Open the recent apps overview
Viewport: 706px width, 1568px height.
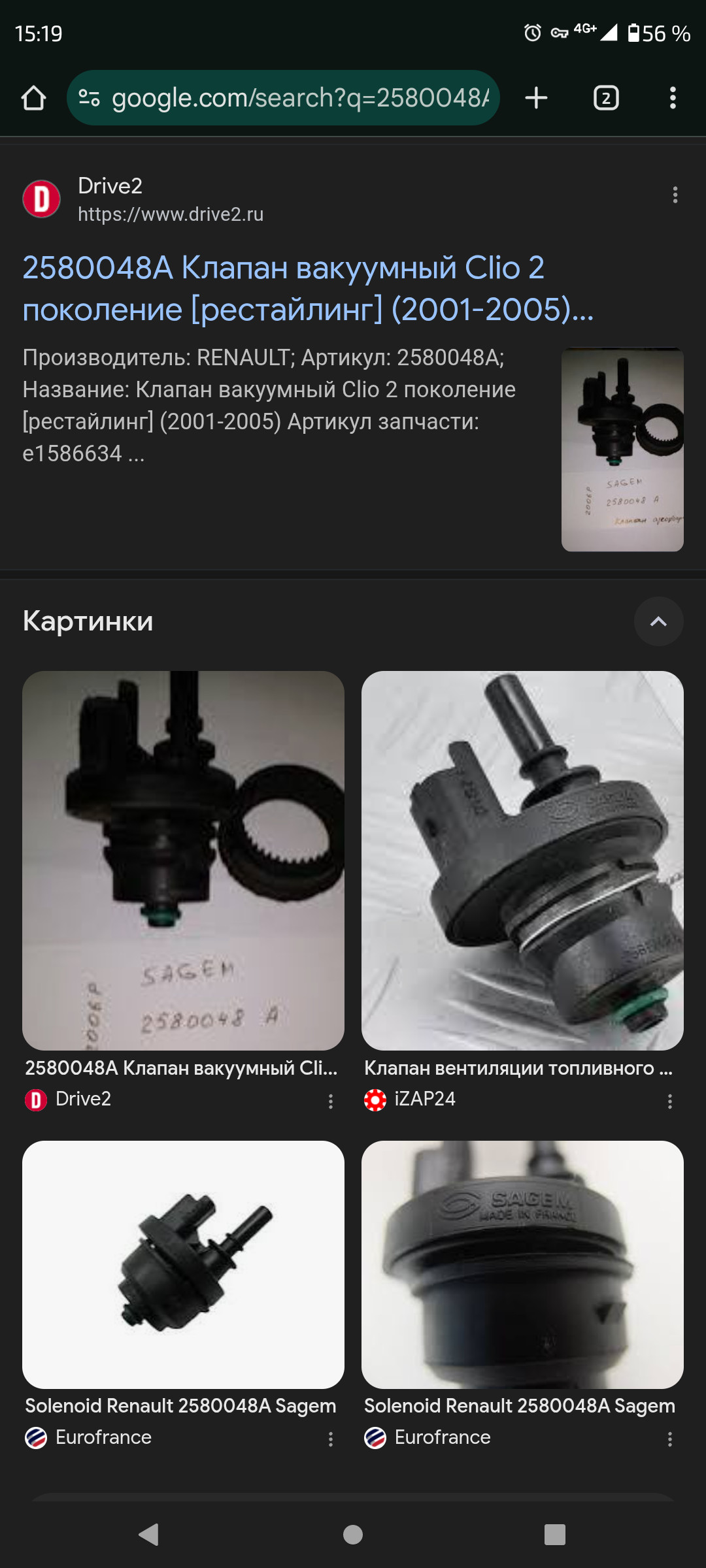click(x=554, y=1534)
